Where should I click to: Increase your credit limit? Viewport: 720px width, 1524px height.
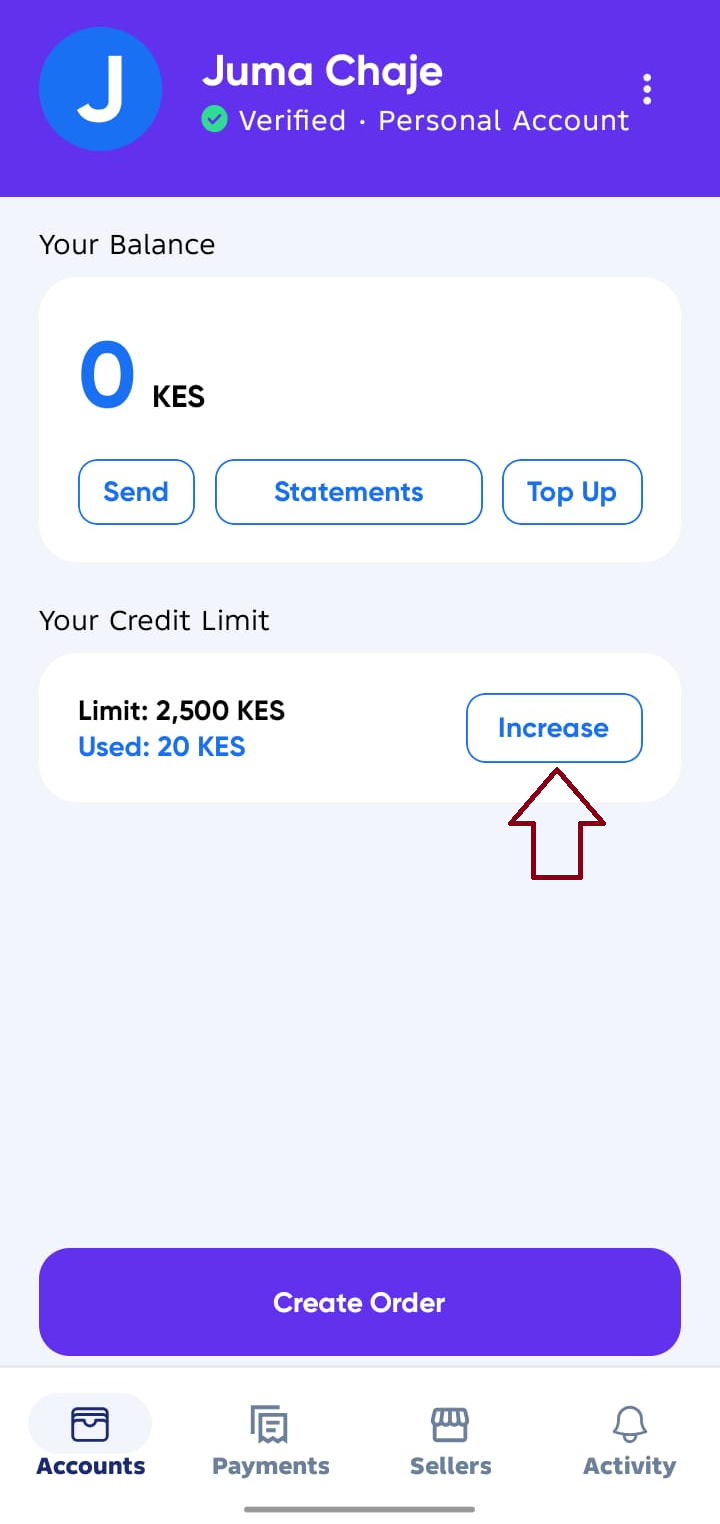554,728
